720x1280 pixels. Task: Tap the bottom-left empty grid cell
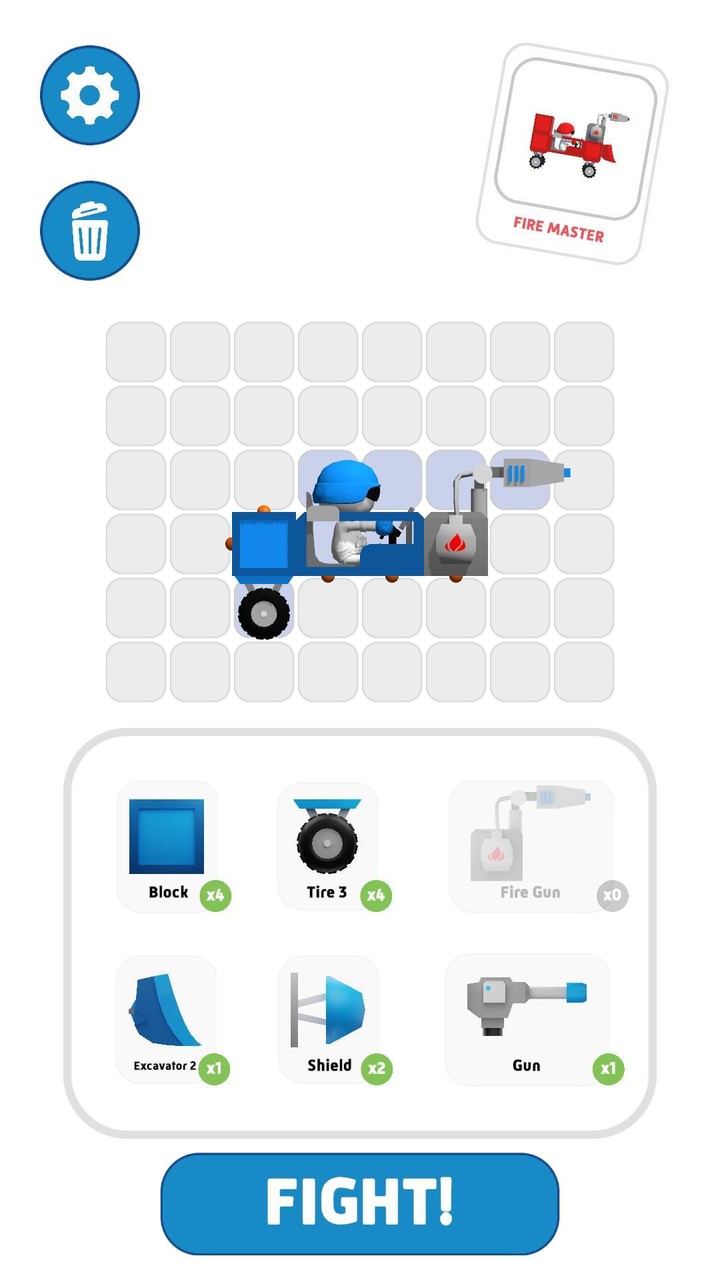tap(134, 671)
